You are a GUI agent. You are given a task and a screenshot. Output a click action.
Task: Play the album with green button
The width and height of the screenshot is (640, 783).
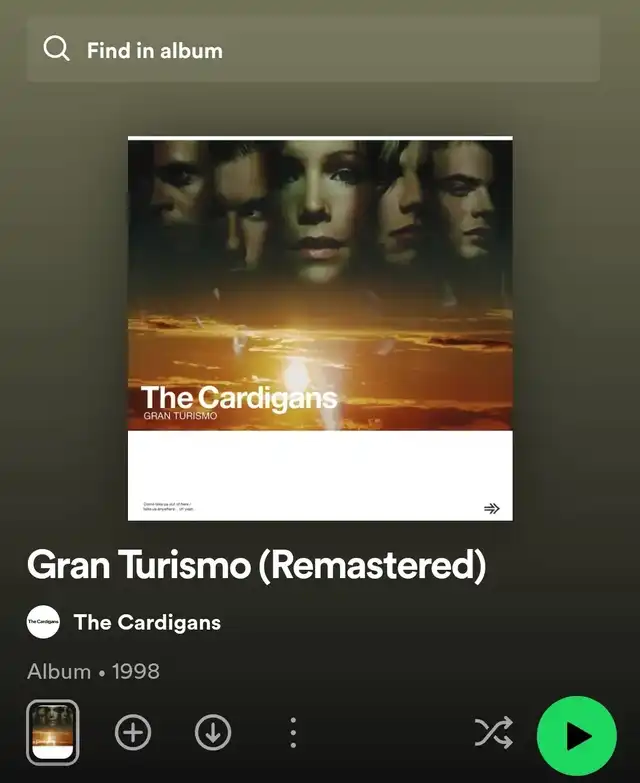pyautogui.click(x=577, y=736)
